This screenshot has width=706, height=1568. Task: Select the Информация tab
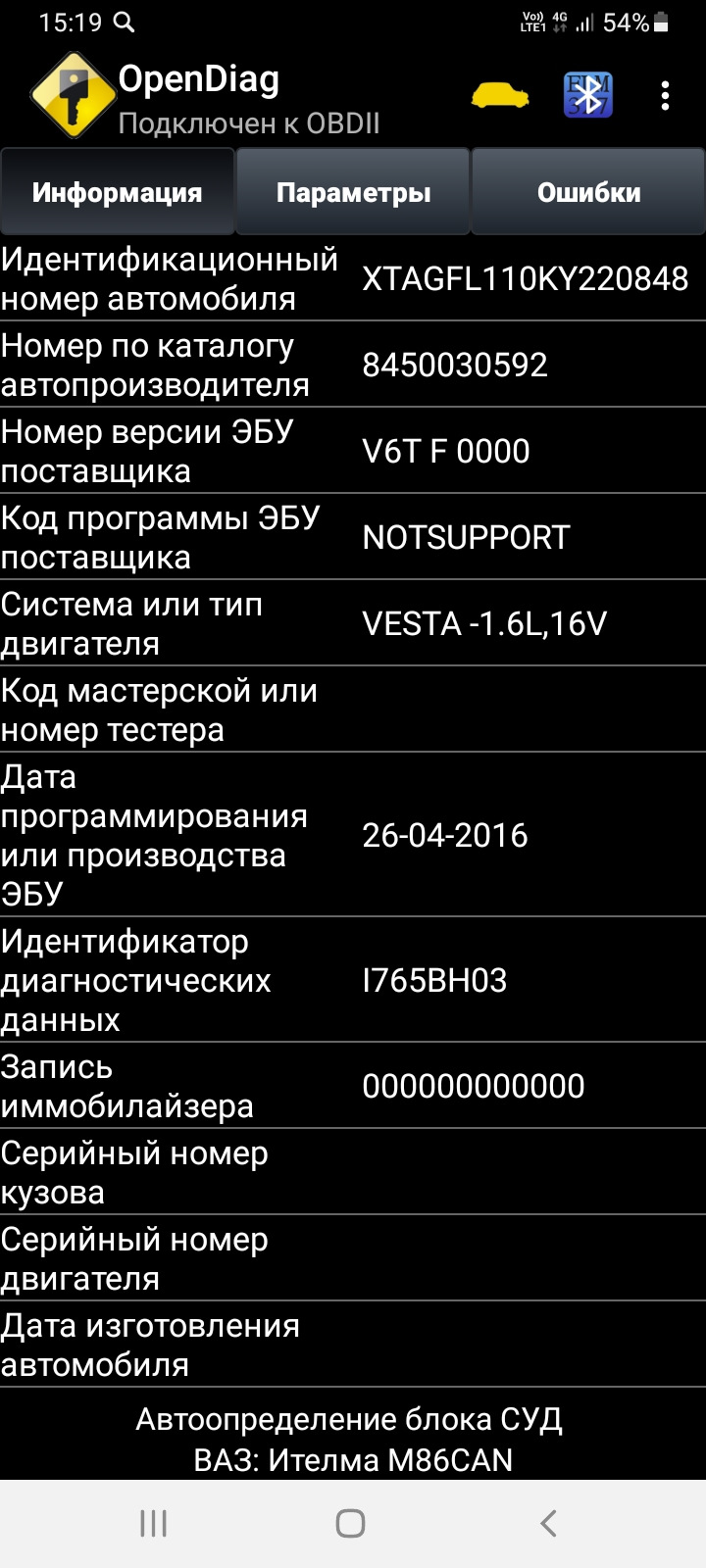(x=118, y=192)
